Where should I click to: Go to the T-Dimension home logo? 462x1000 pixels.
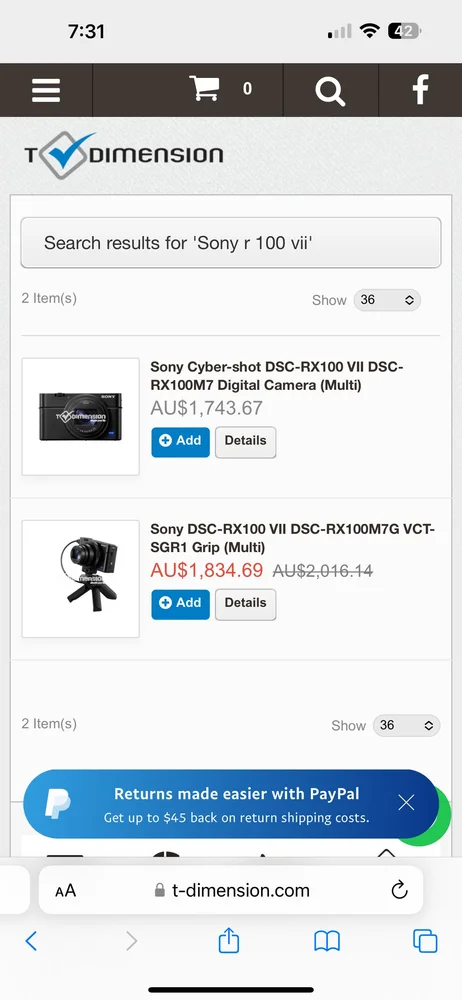click(x=124, y=155)
